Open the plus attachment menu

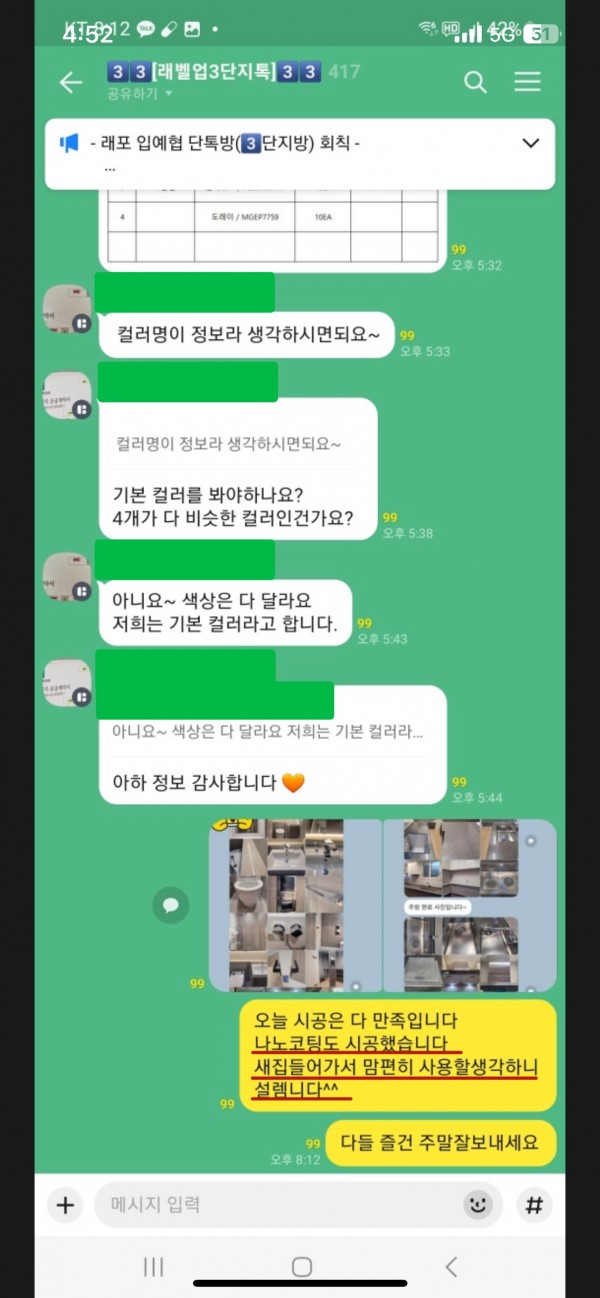pyautogui.click(x=65, y=1205)
